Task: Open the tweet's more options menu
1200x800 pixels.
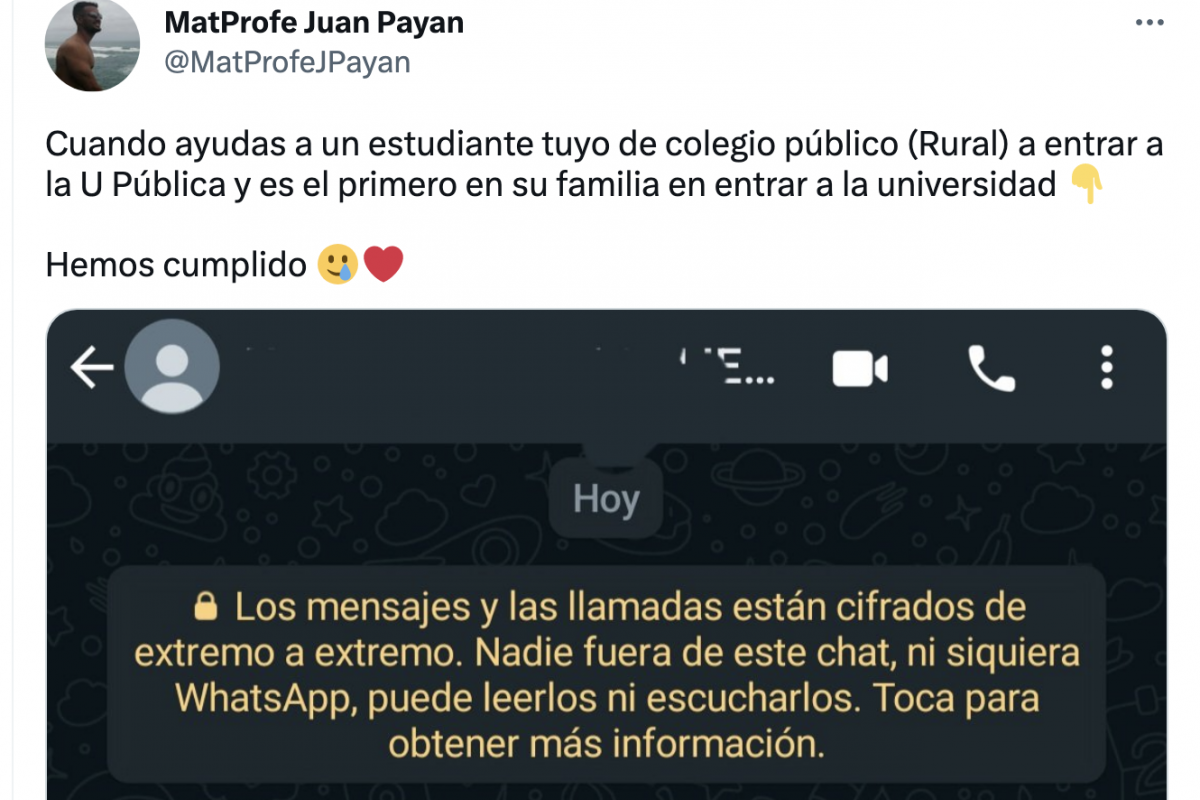Action: [x=1147, y=23]
